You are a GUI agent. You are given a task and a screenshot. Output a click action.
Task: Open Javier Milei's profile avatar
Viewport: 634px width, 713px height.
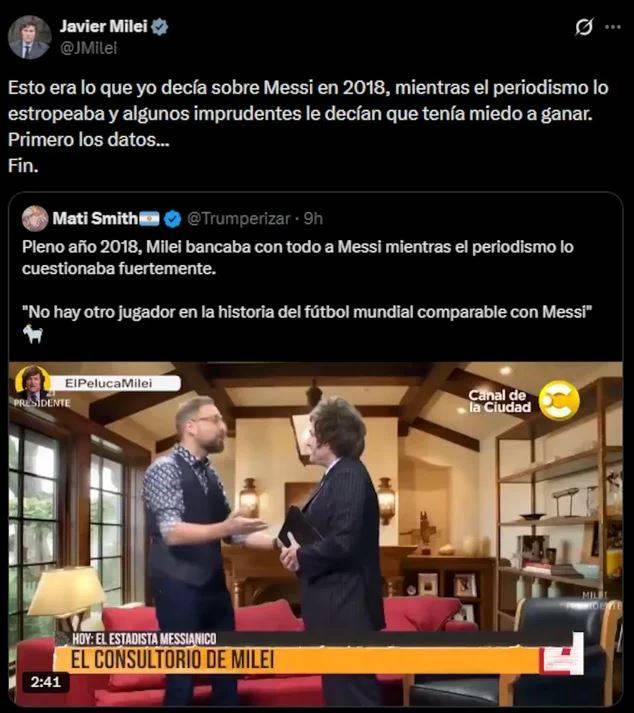click(29, 37)
